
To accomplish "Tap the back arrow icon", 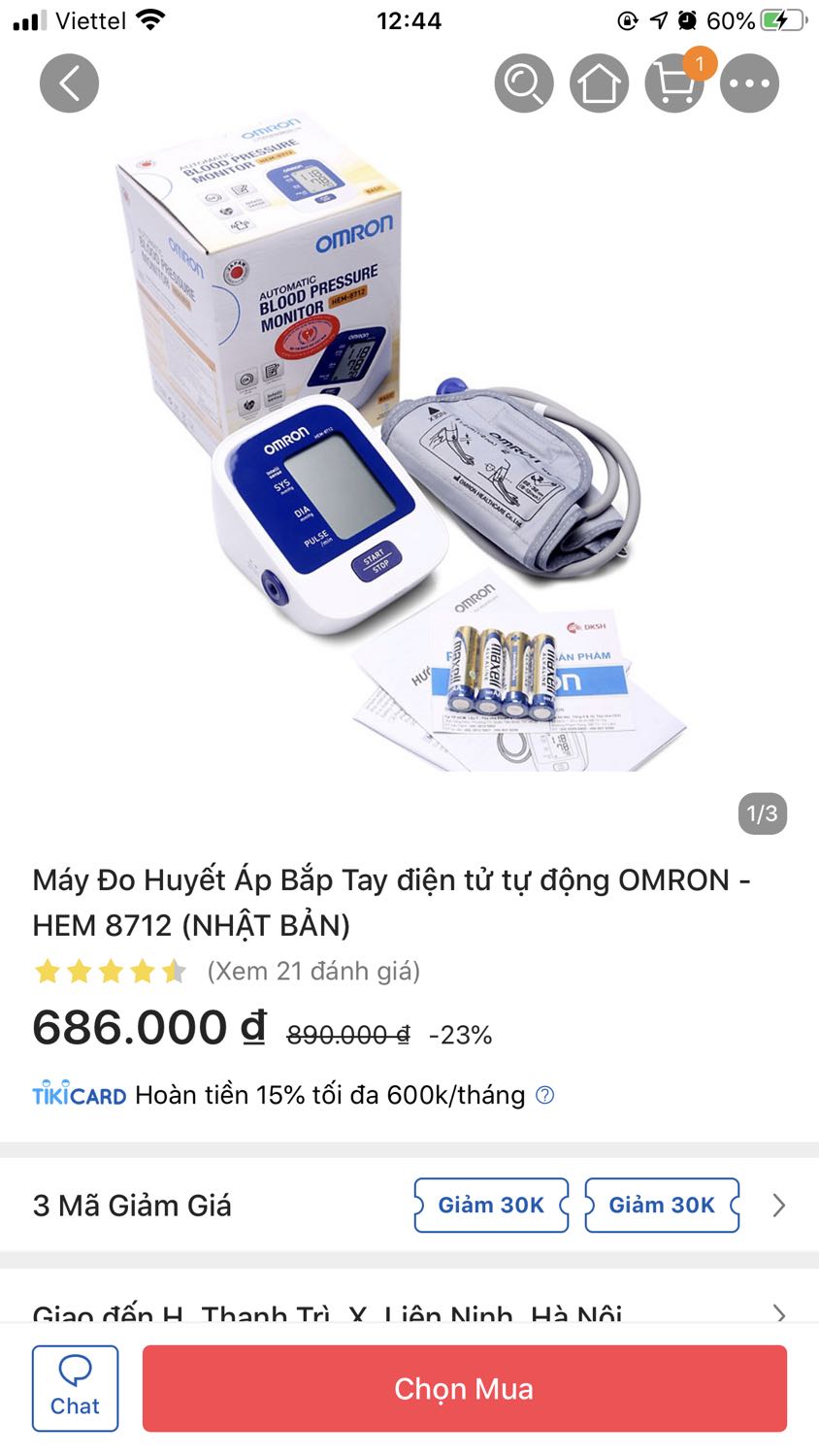I will 68,83.
